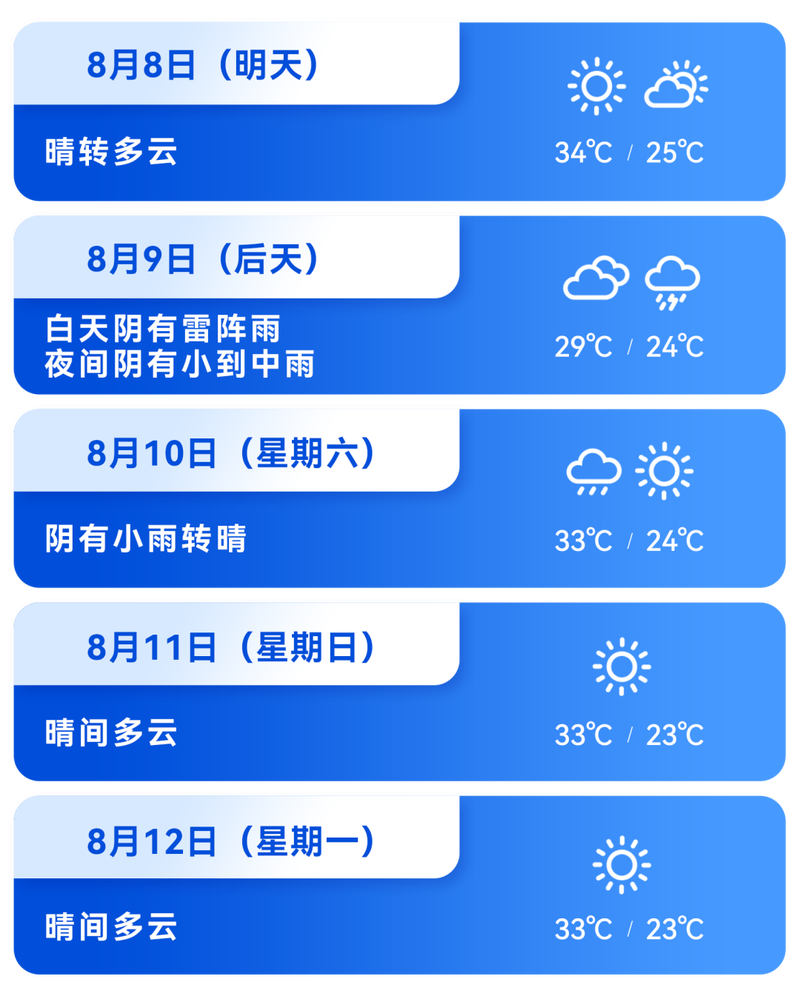
Task: Open the 8月8日（明天）header
Action: (x=204, y=67)
